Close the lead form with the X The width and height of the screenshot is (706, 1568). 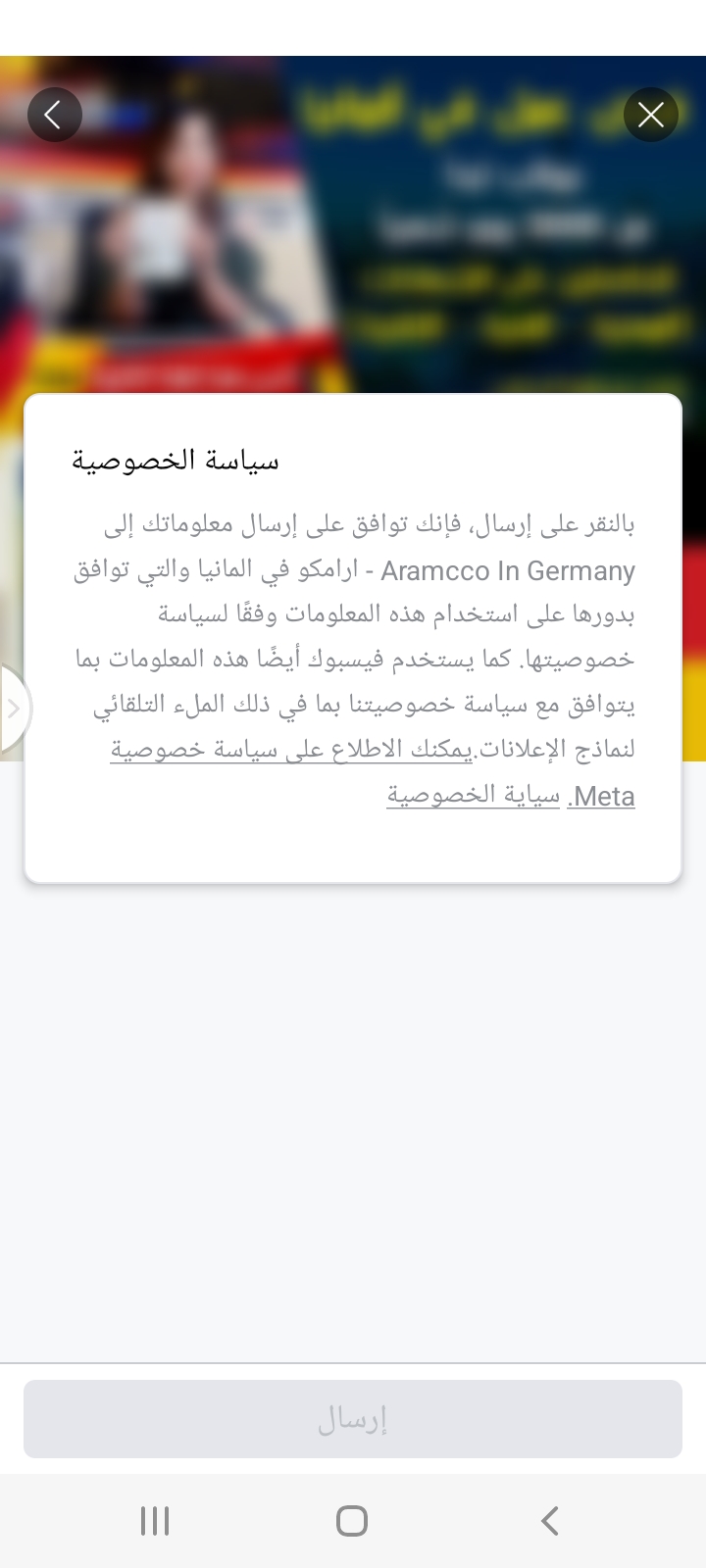coord(651,115)
